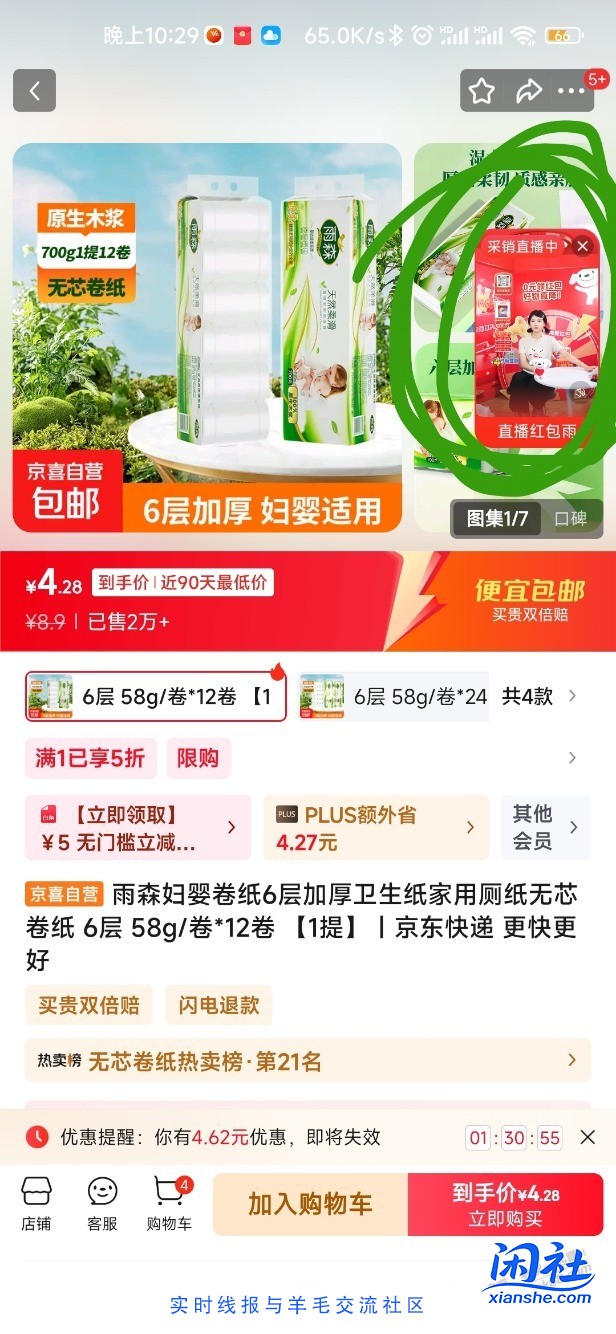Switch to the 口碑 tab

point(571,519)
